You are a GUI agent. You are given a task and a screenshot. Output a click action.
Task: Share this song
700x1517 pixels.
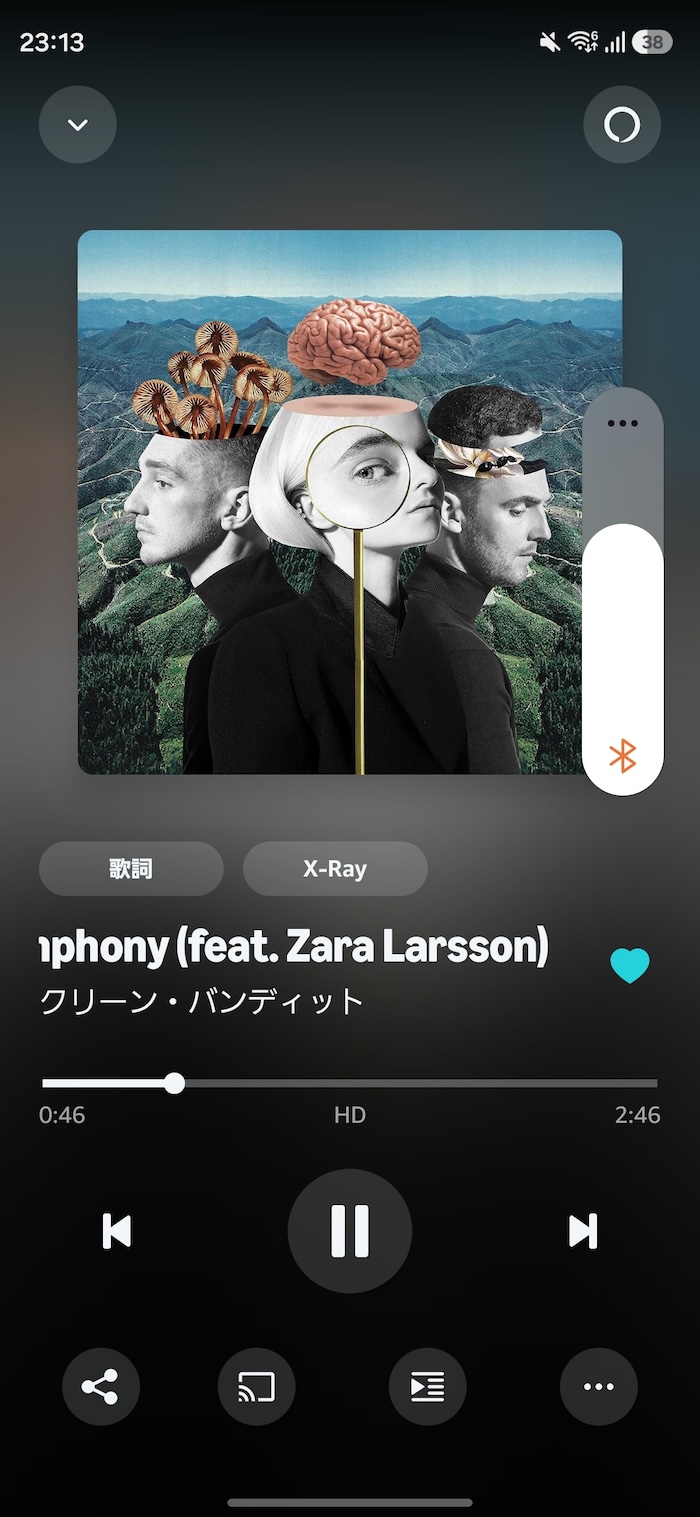pyautogui.click(x=100, y=1387)
